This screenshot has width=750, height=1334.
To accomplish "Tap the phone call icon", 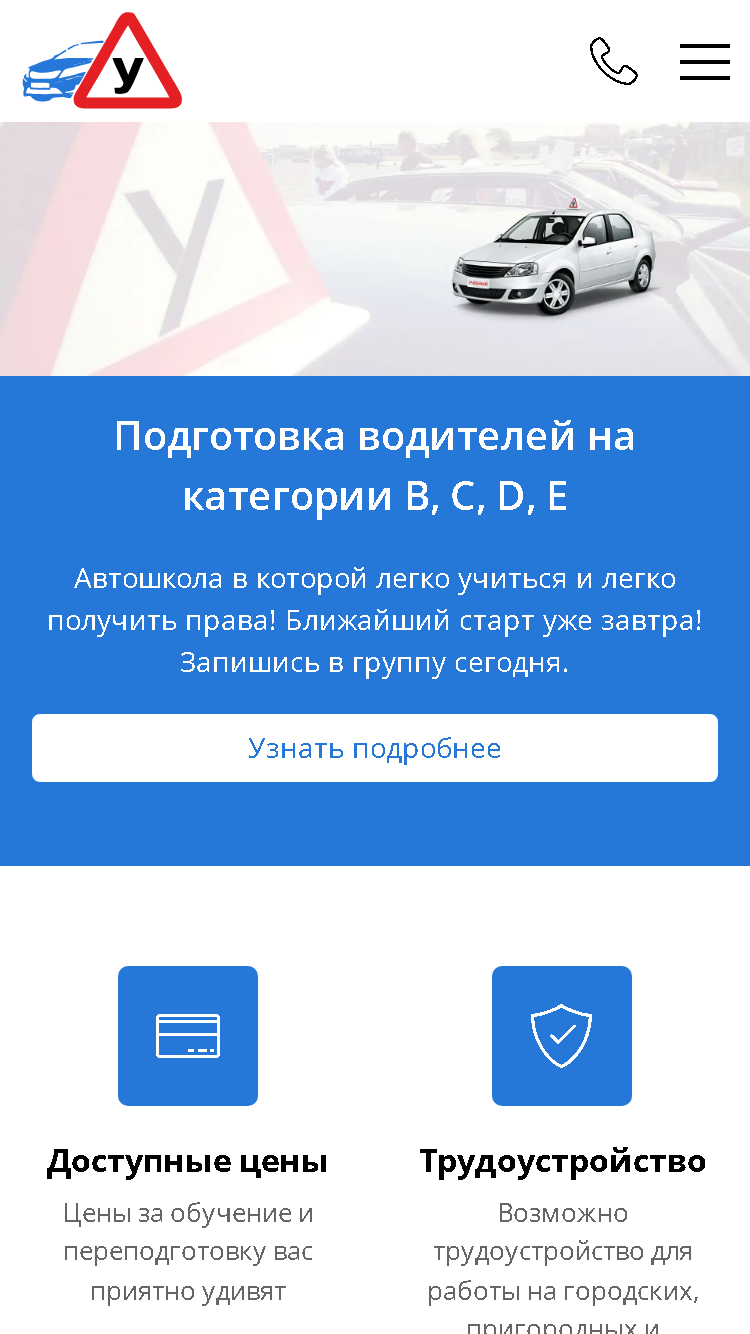I will click(x=613, y=61).
